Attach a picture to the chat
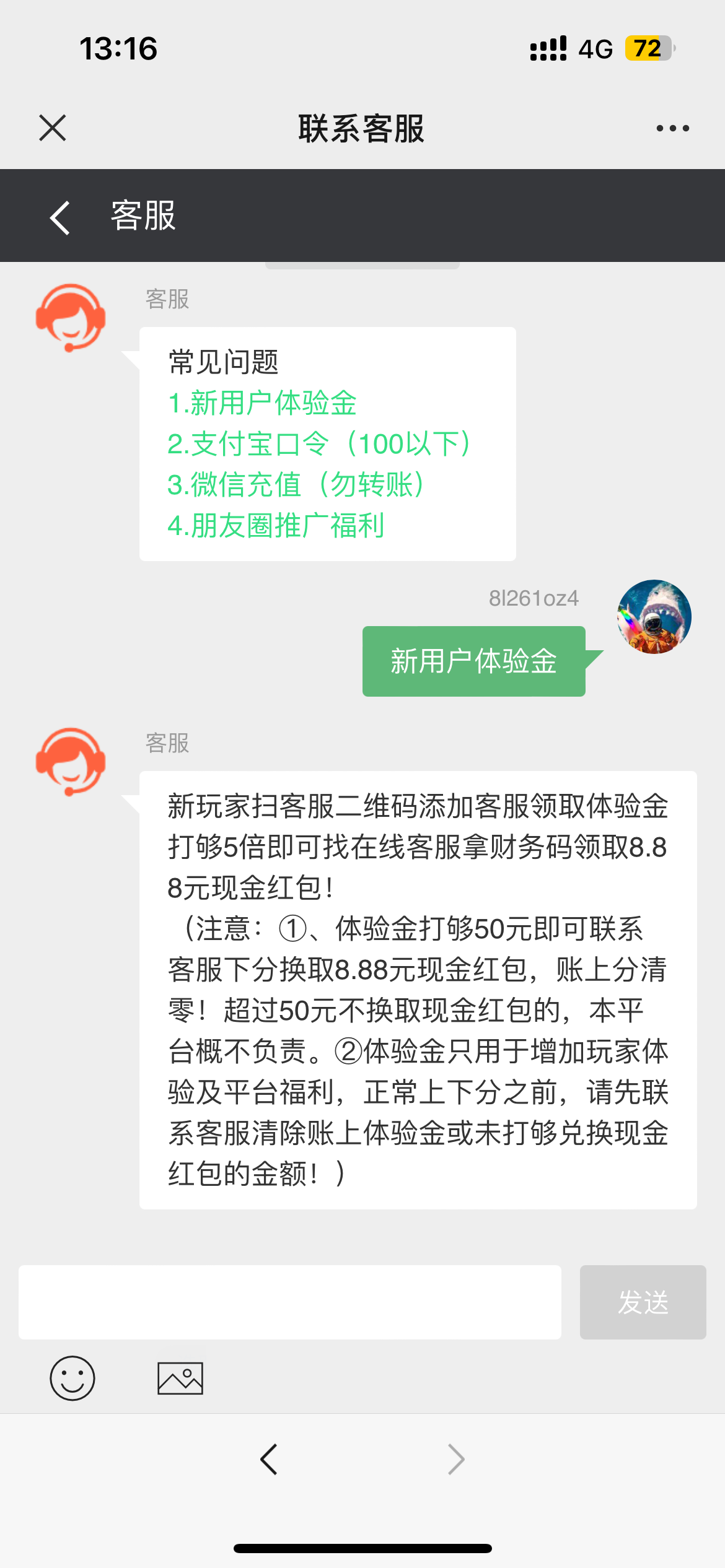 [x=180, y=1378]
